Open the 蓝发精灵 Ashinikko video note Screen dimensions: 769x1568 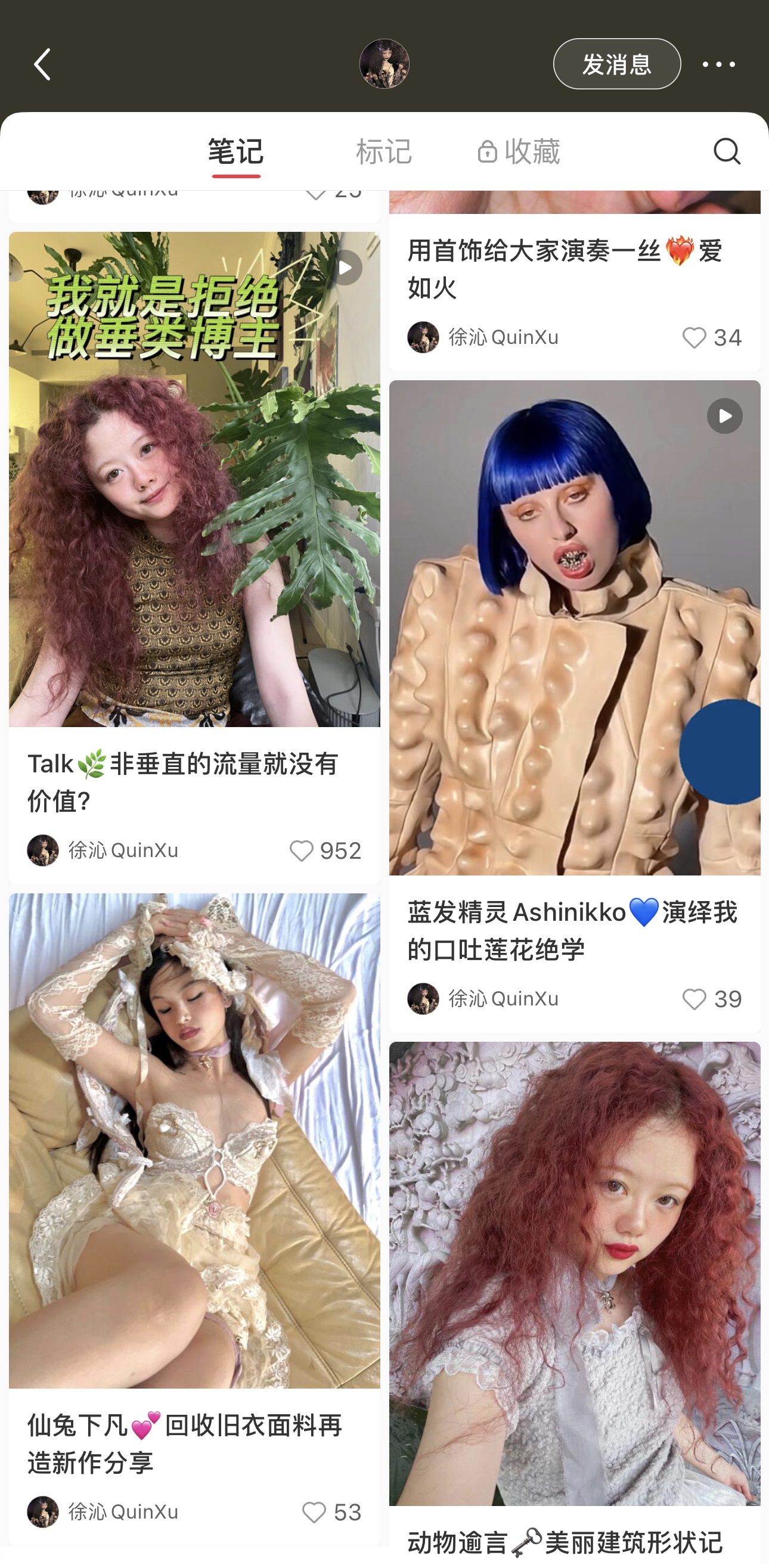(x=574, y=627)
